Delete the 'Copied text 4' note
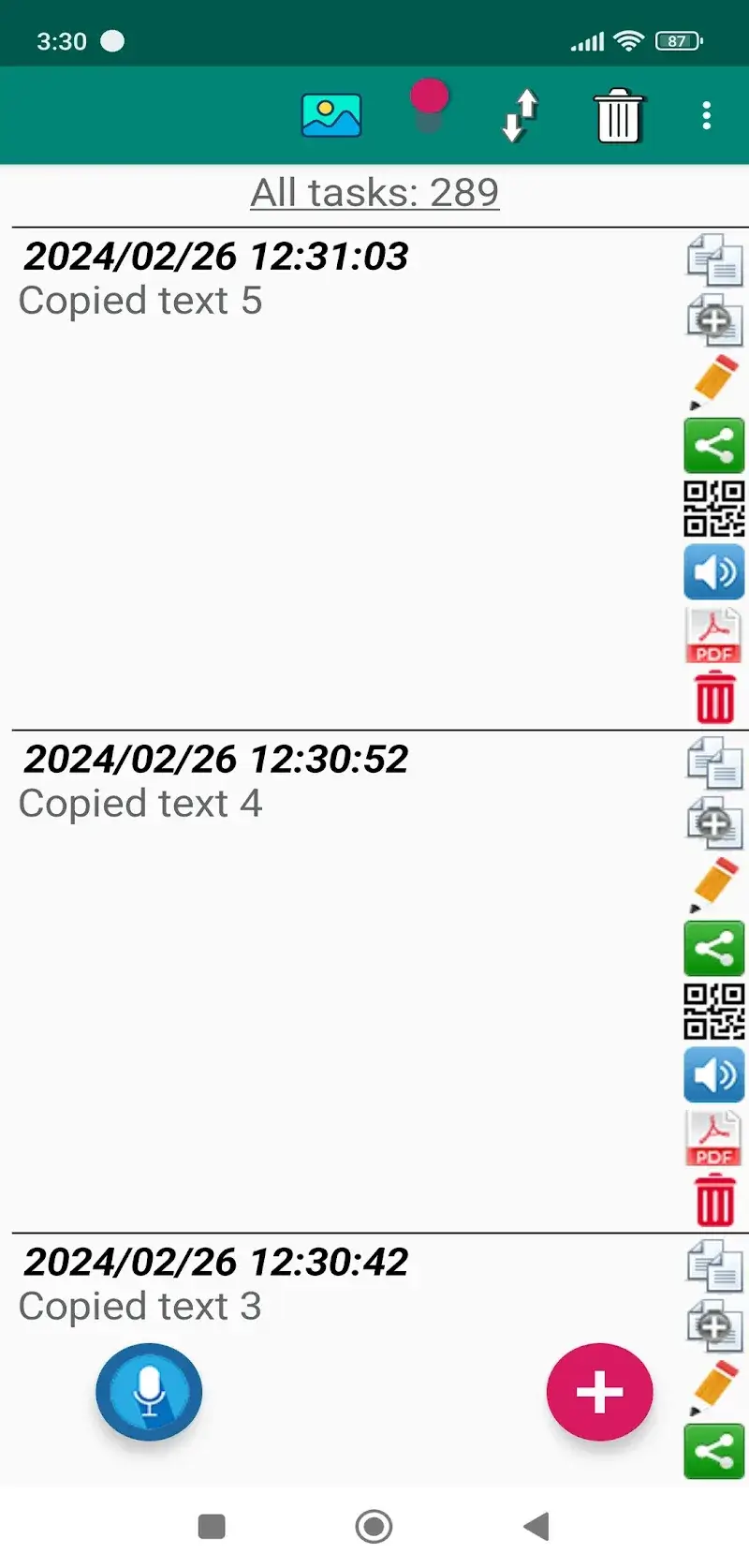749x1568 pixels. [x=713, y=1201]
